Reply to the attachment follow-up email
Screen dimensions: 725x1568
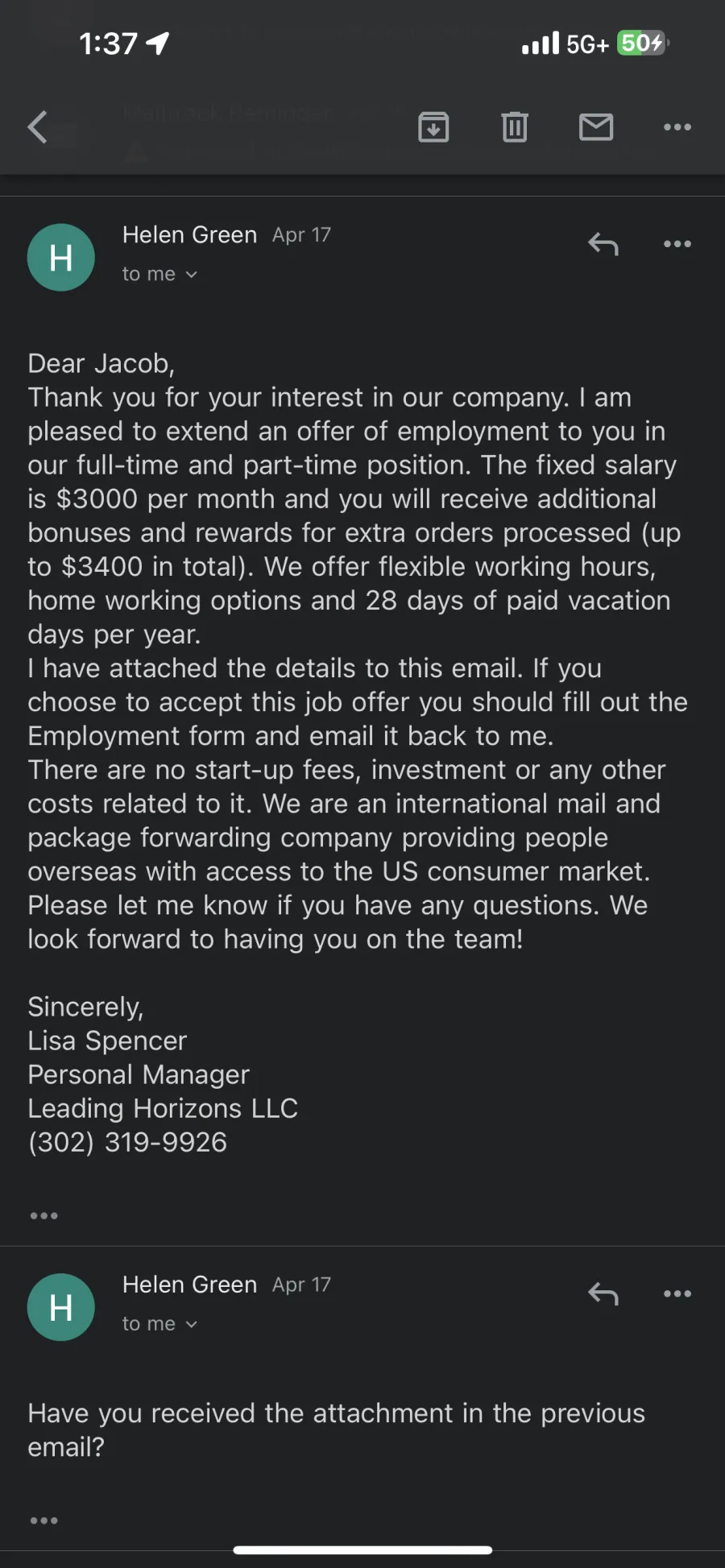(x=603, y=1293)
